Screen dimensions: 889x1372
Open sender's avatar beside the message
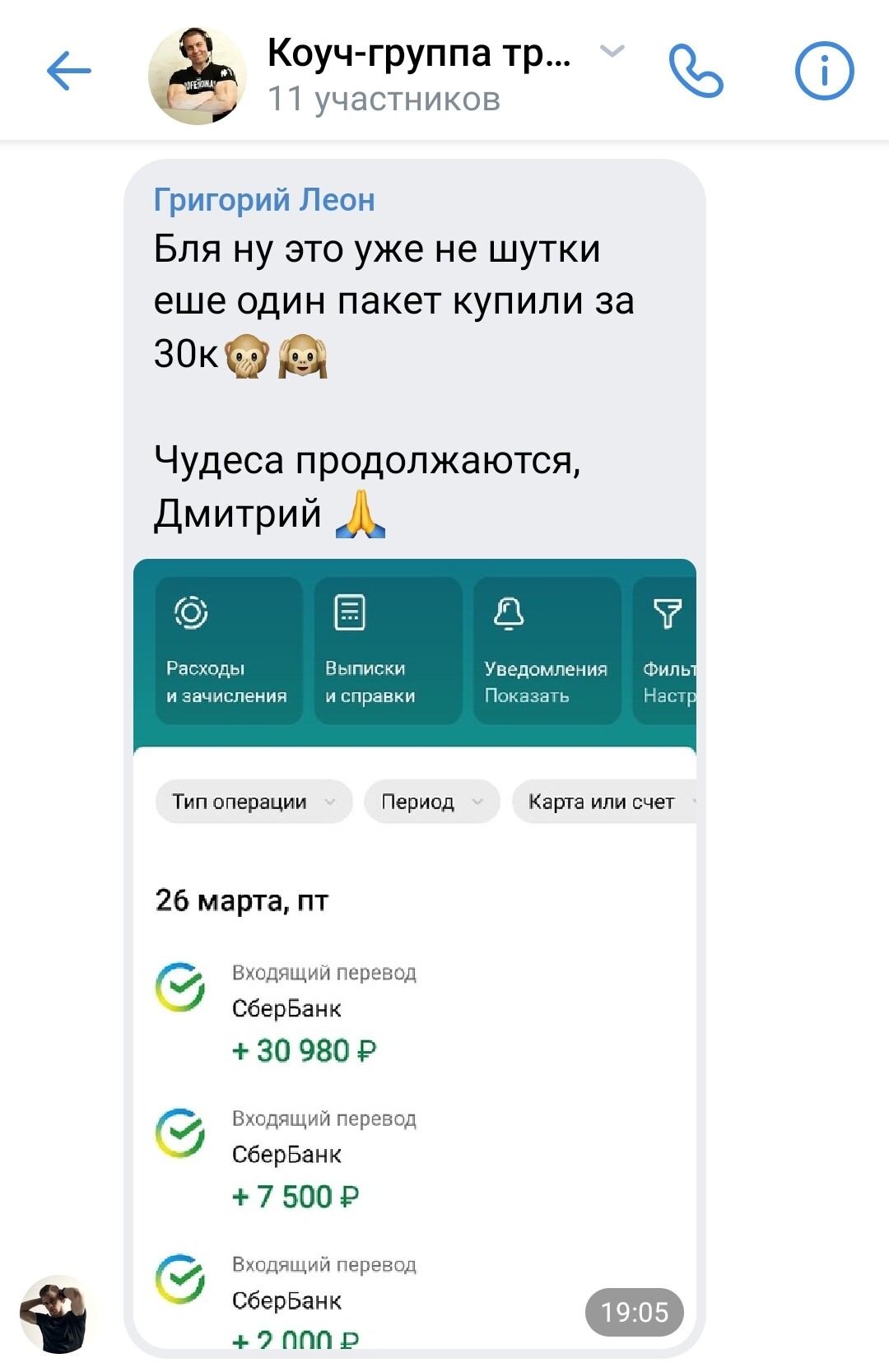pos(54,1314)
